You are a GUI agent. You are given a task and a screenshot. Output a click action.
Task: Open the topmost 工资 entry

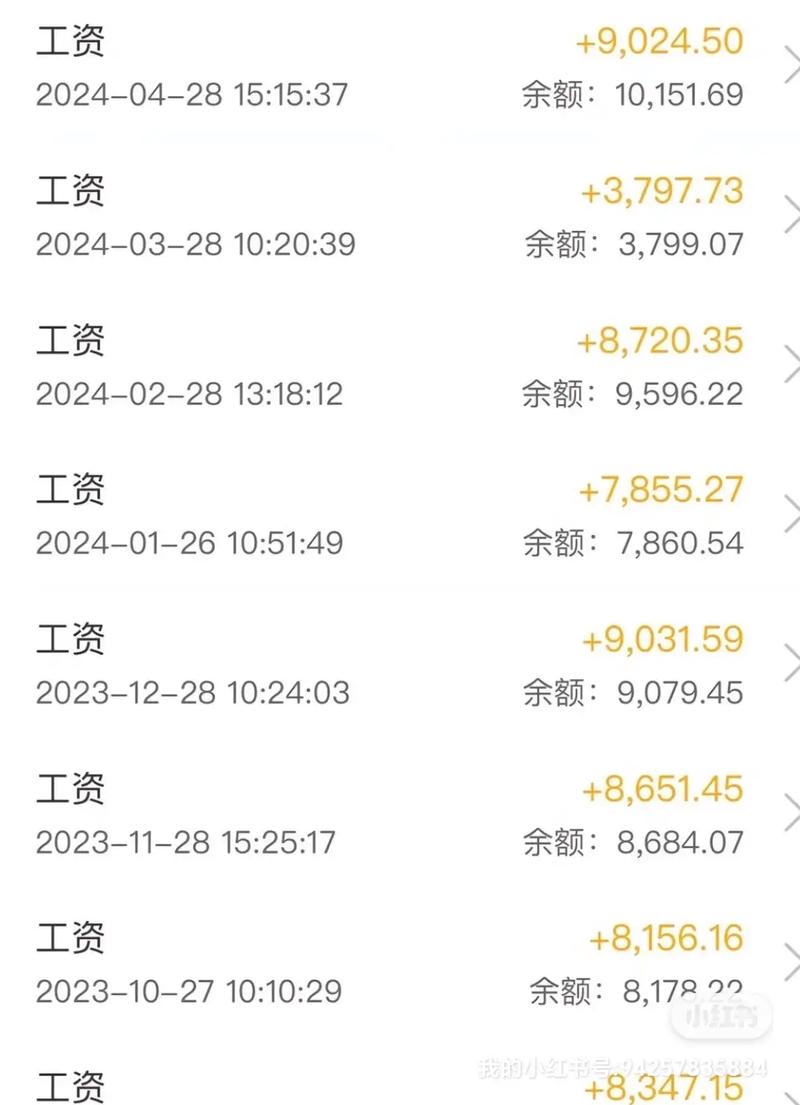point(71,42)
